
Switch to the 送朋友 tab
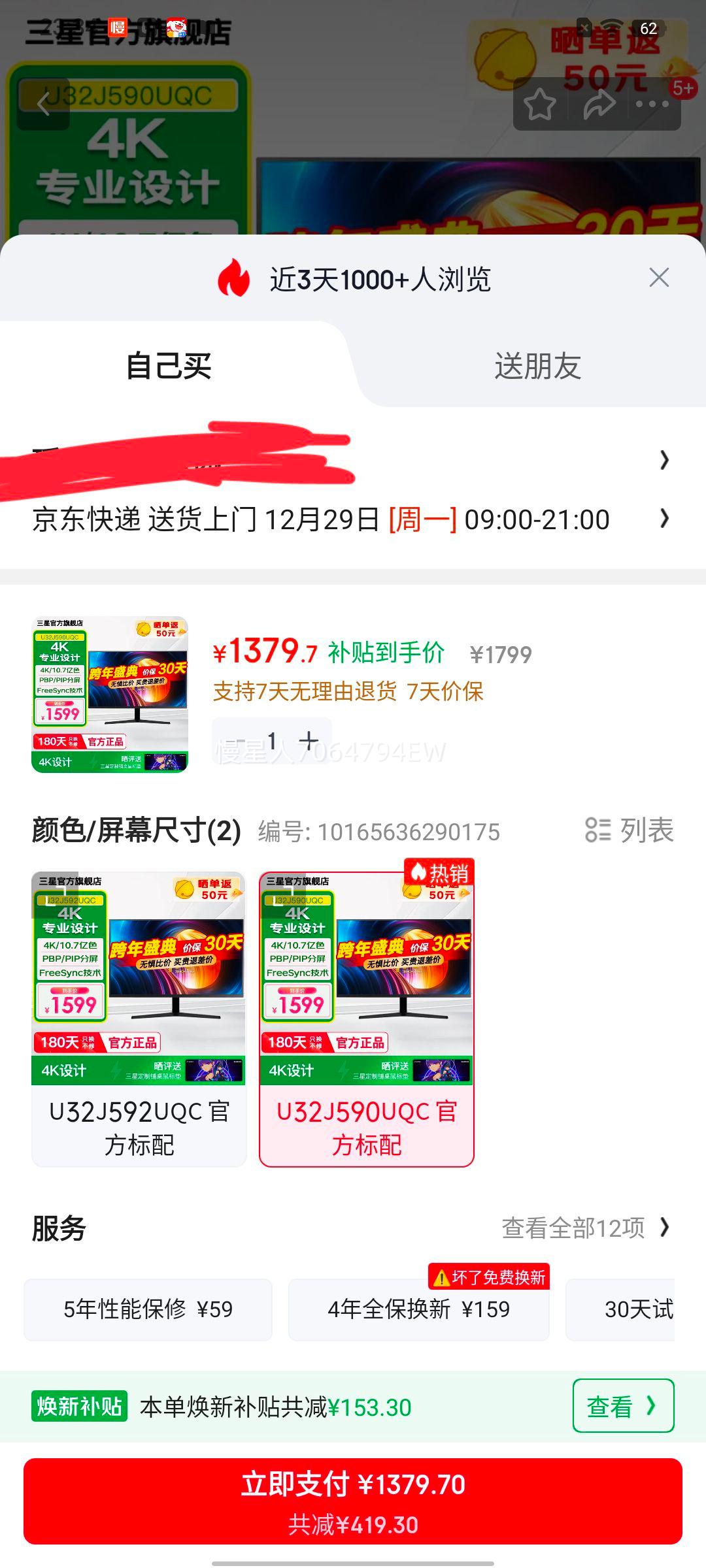(537, 367)
